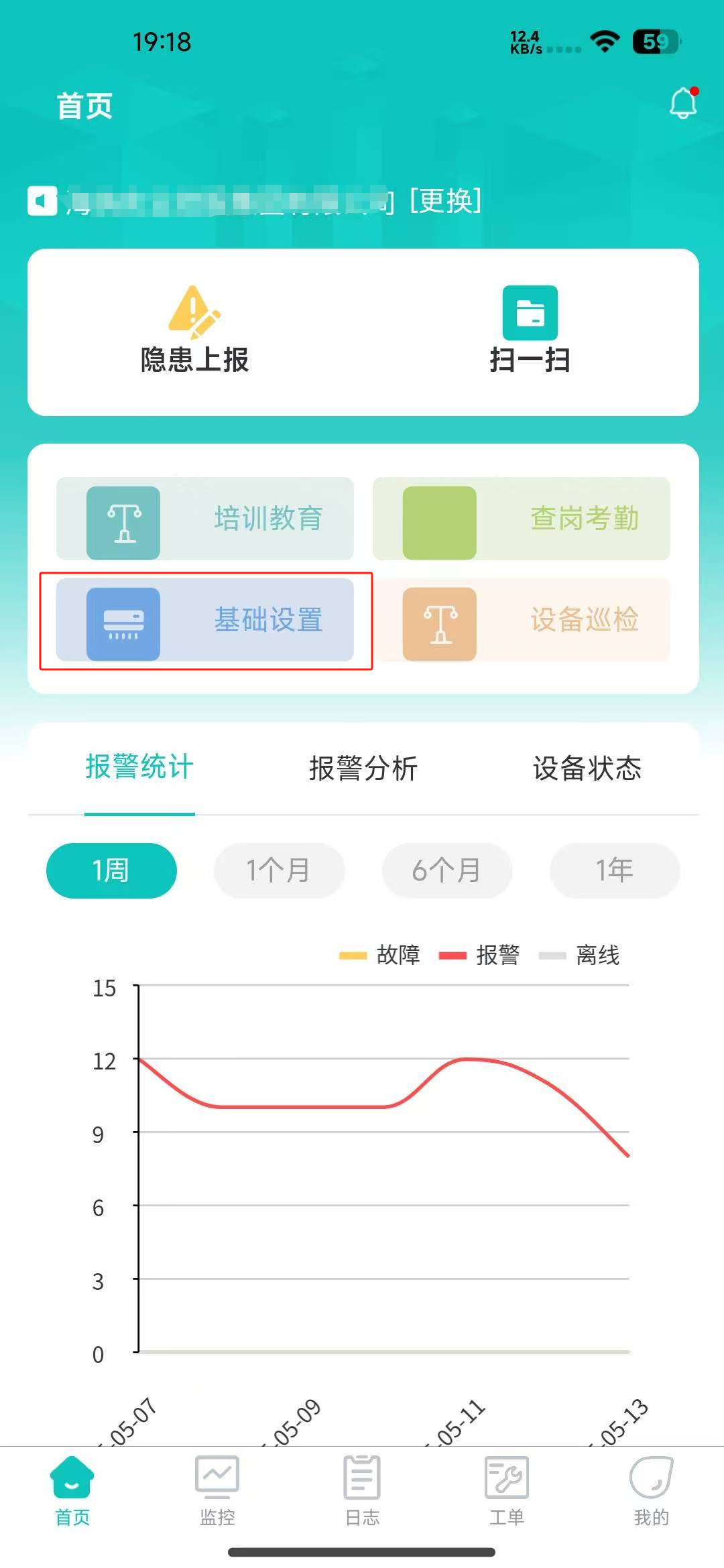The width and height of the screenshot is (724, 1568).
Task: Select the 报警统计 tab
Action: click(x=139, y=767)
